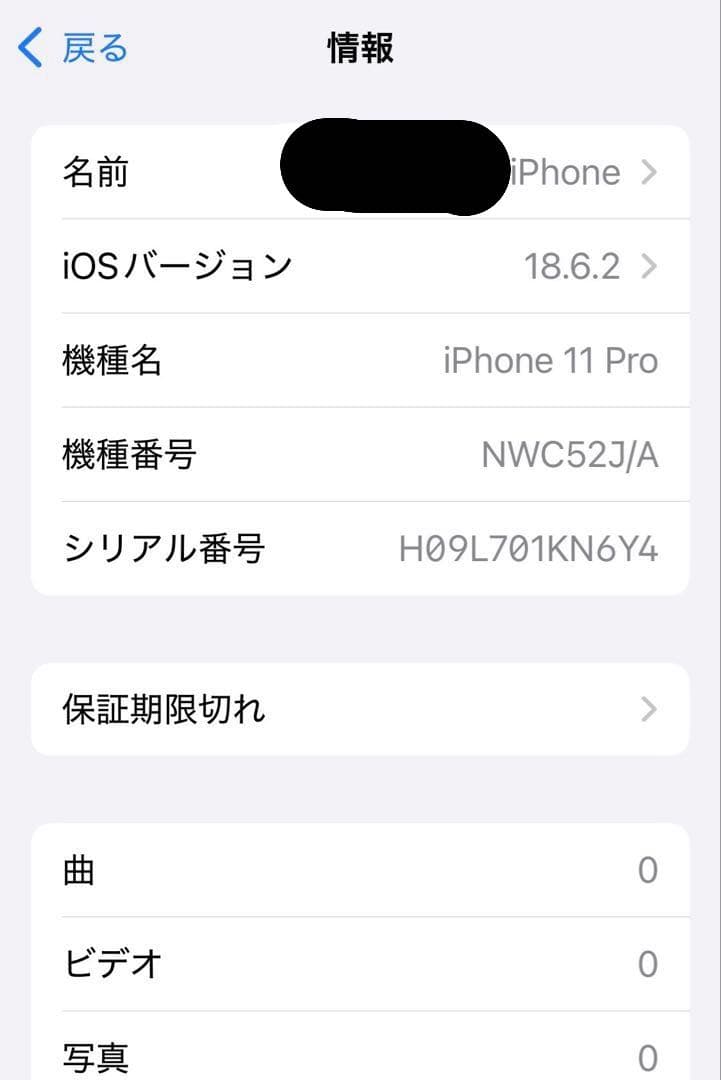The image size is (721, 1080).
Task: Select the 曲 songs count row
Action: pyautogui.click(x=360, y=870)
